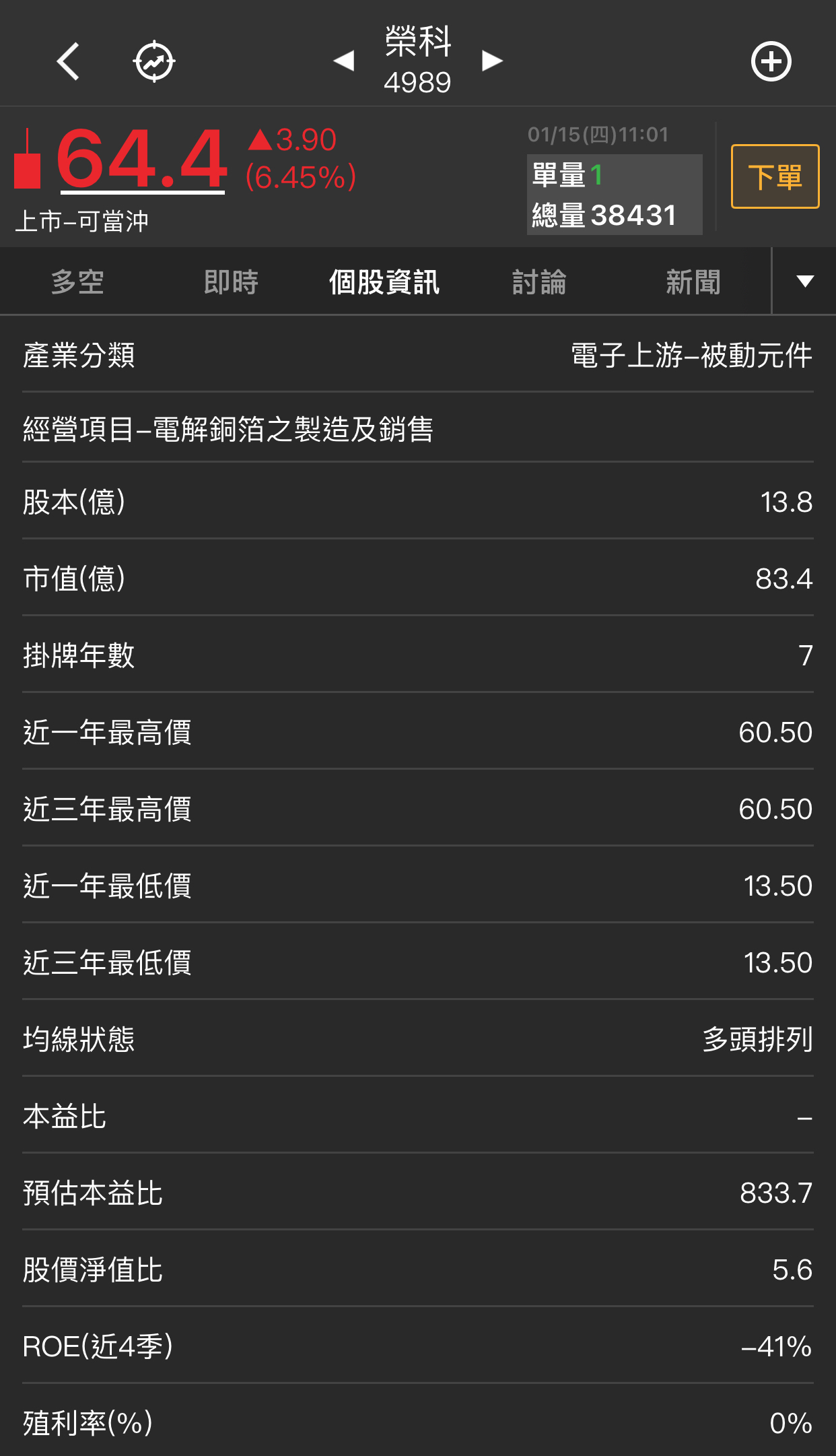Show the next stock with right arrow

[492, 61]
